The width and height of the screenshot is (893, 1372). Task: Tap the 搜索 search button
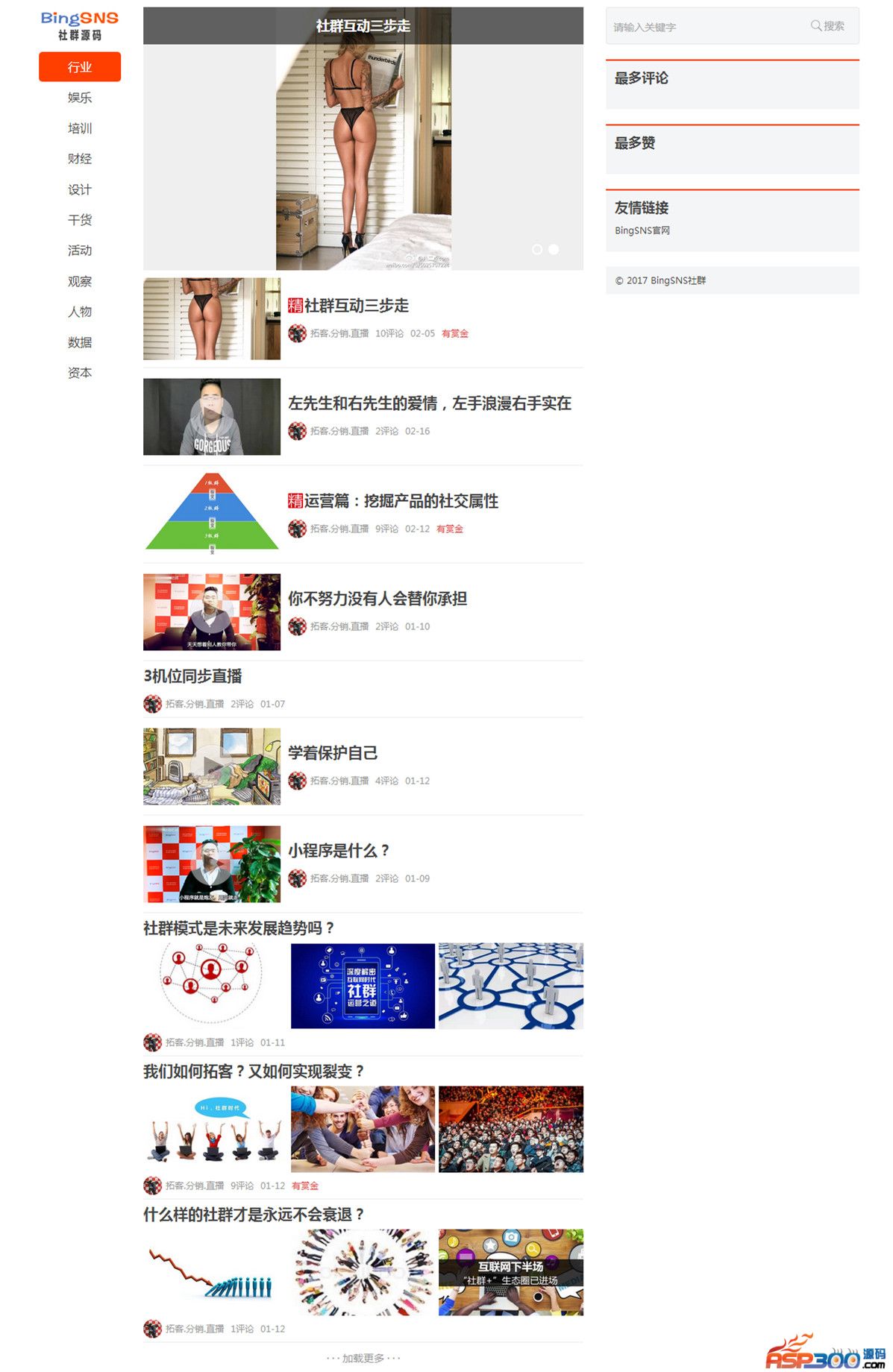[828, 26]
